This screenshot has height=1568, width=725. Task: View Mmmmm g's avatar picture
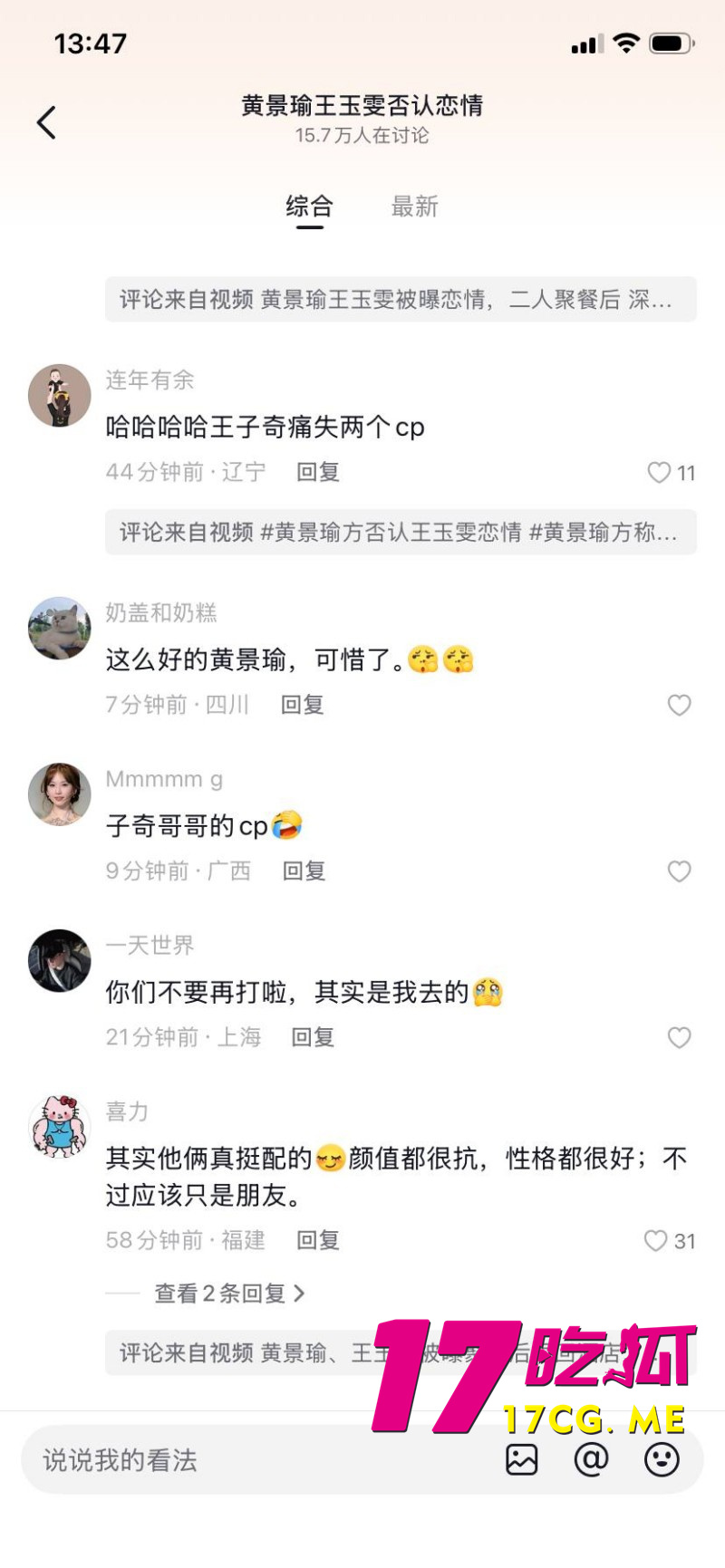click(x=59, y=794)
